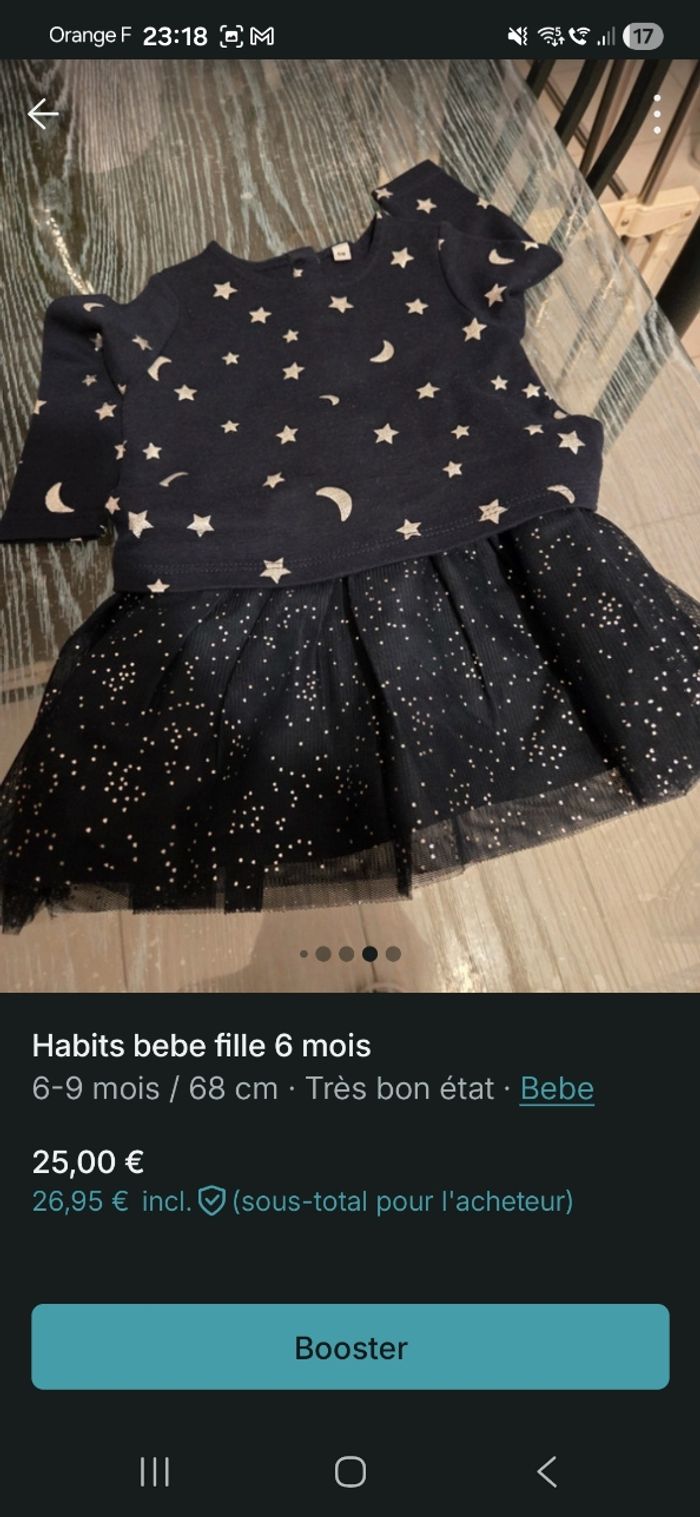Go back using the top arrow
The image size is (700, 1517).
(43, 114)
